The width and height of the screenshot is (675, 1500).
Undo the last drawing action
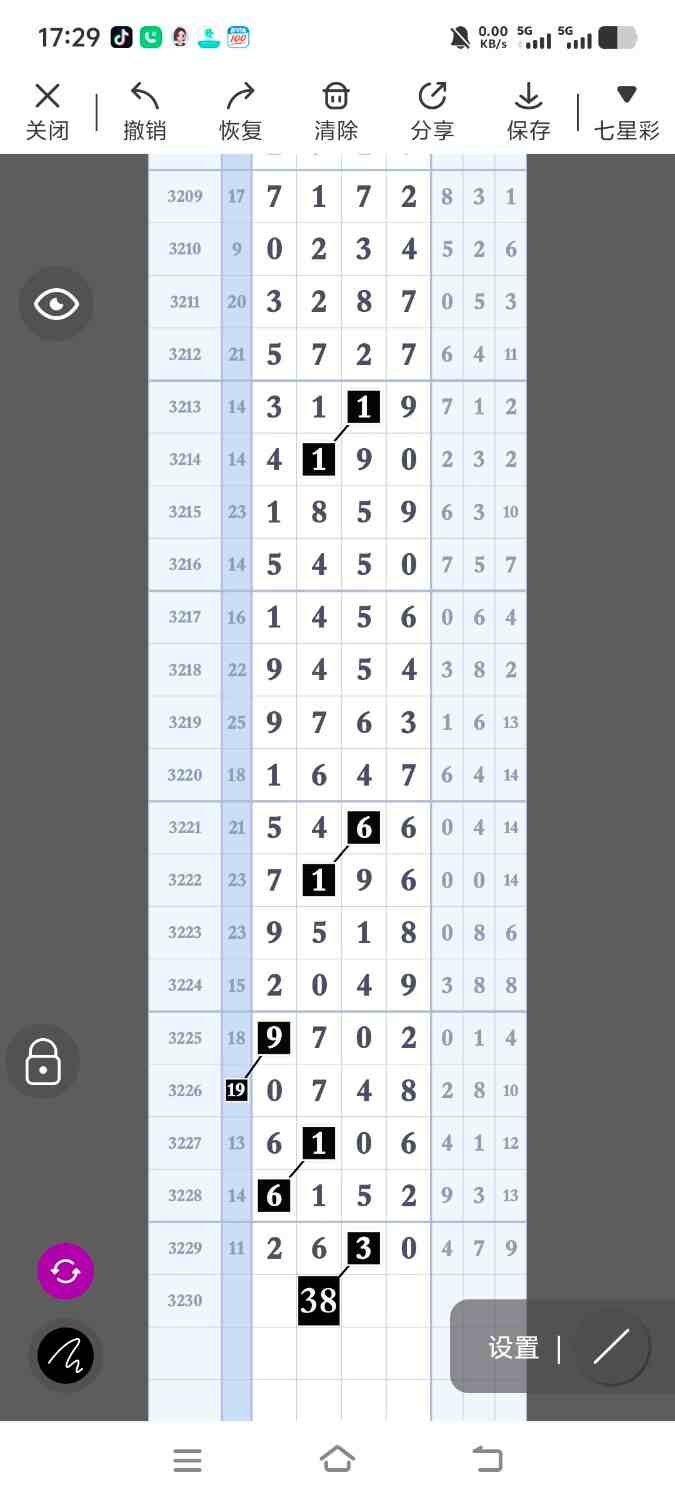point(145,111)
